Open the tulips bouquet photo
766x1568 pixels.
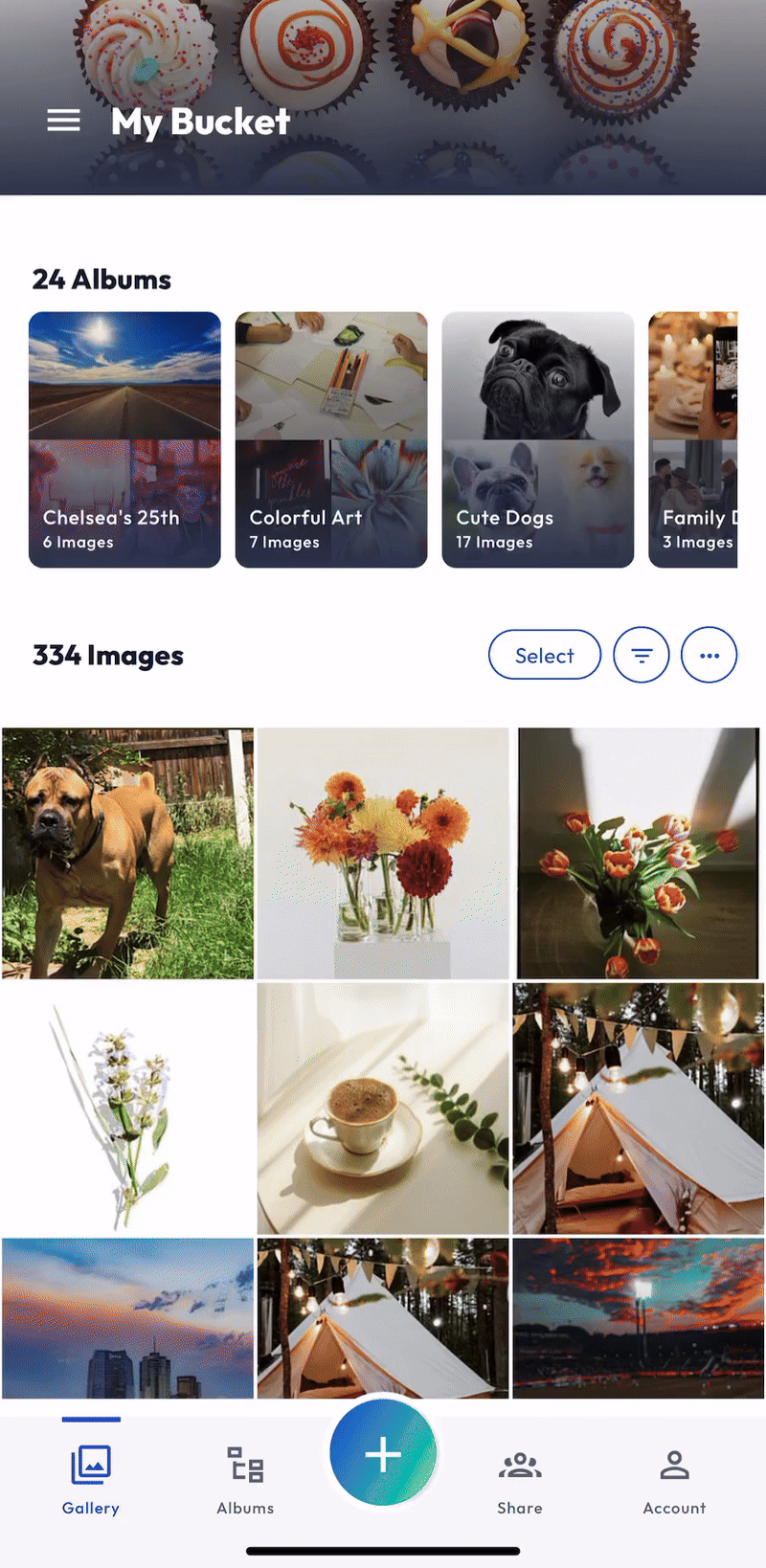(638, 853)
